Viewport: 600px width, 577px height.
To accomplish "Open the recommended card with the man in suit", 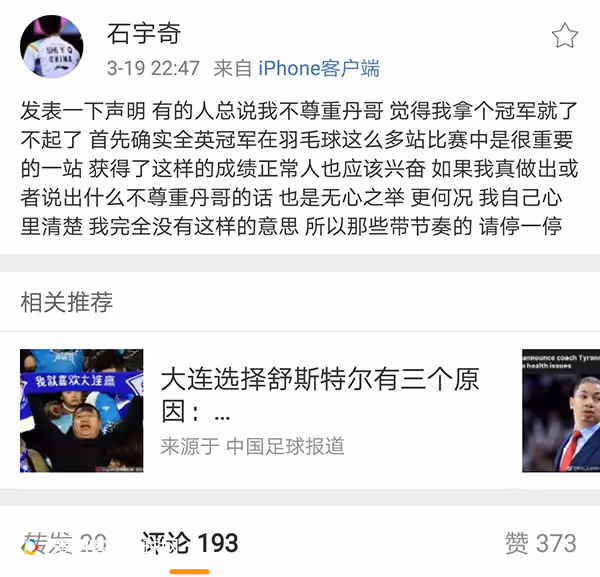I will [x=561, y=410].
